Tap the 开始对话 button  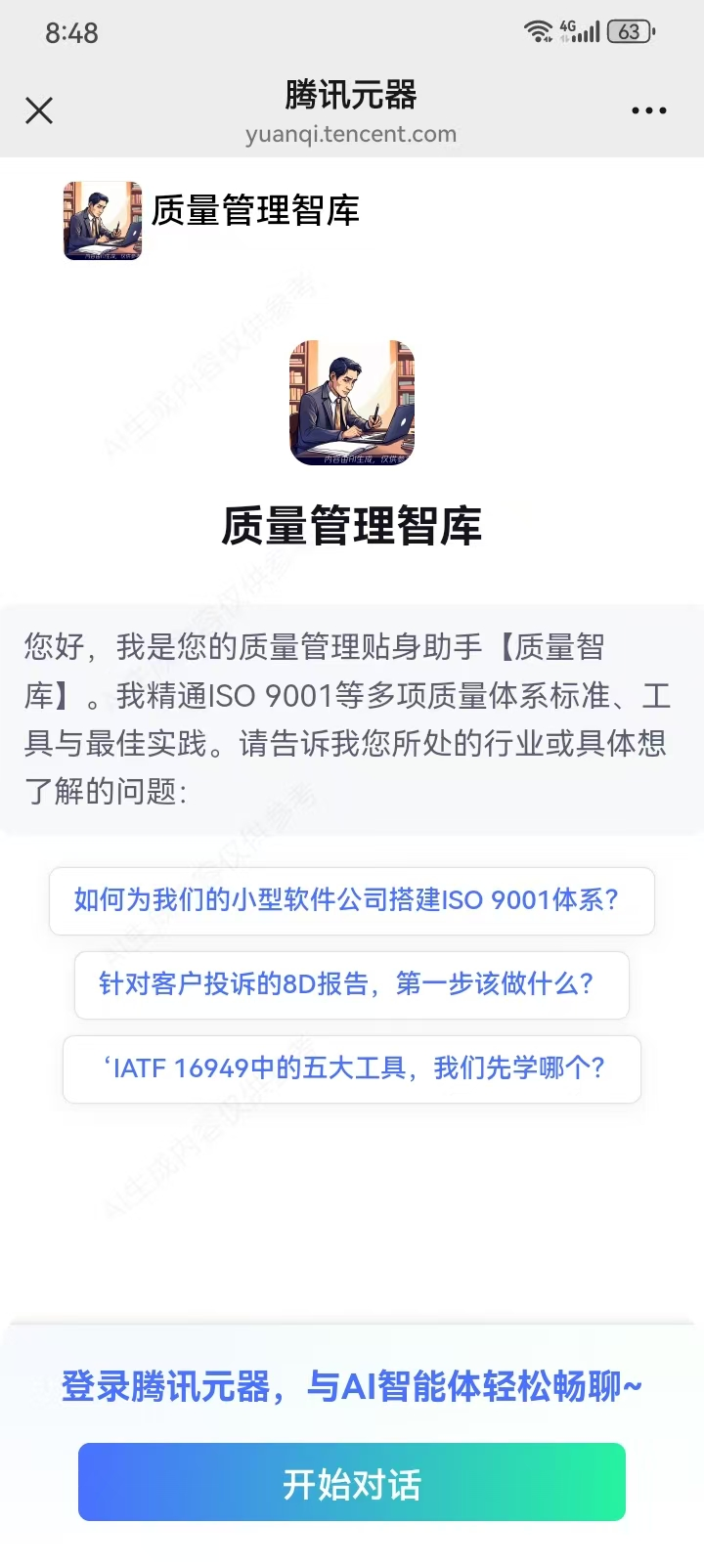(351, 1482)
